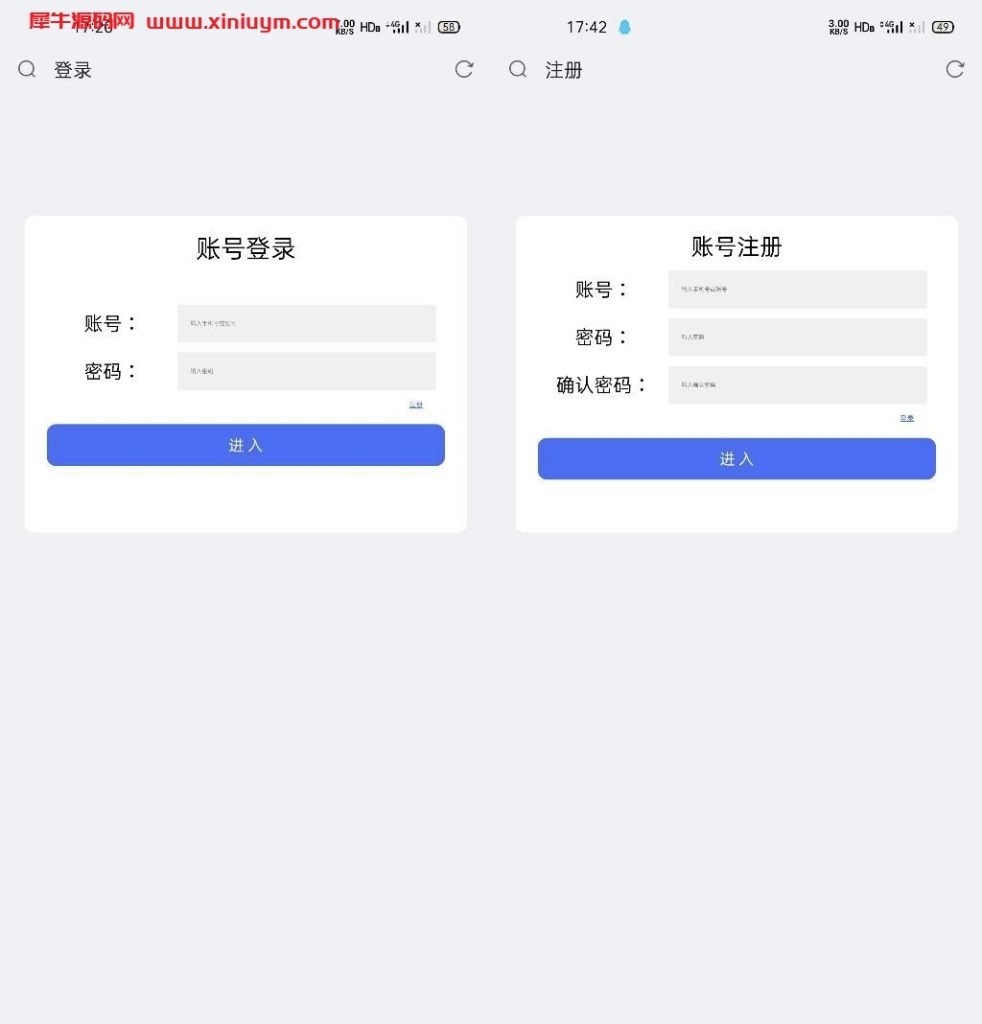Tap the search icon beside 注册
Screen dimensions: 982x1024
[518, 69]
